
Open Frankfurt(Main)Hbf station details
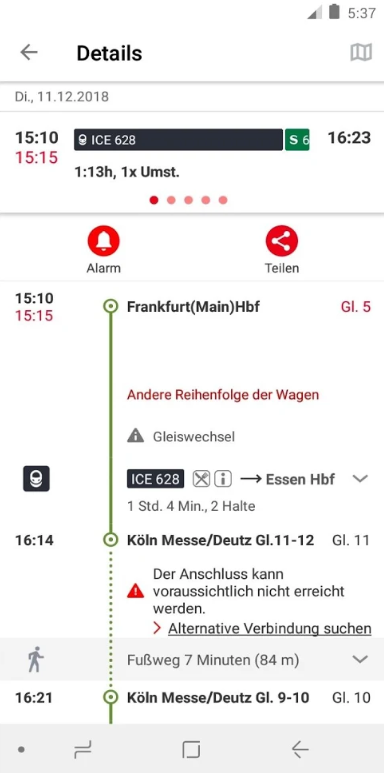pos(193,307)
